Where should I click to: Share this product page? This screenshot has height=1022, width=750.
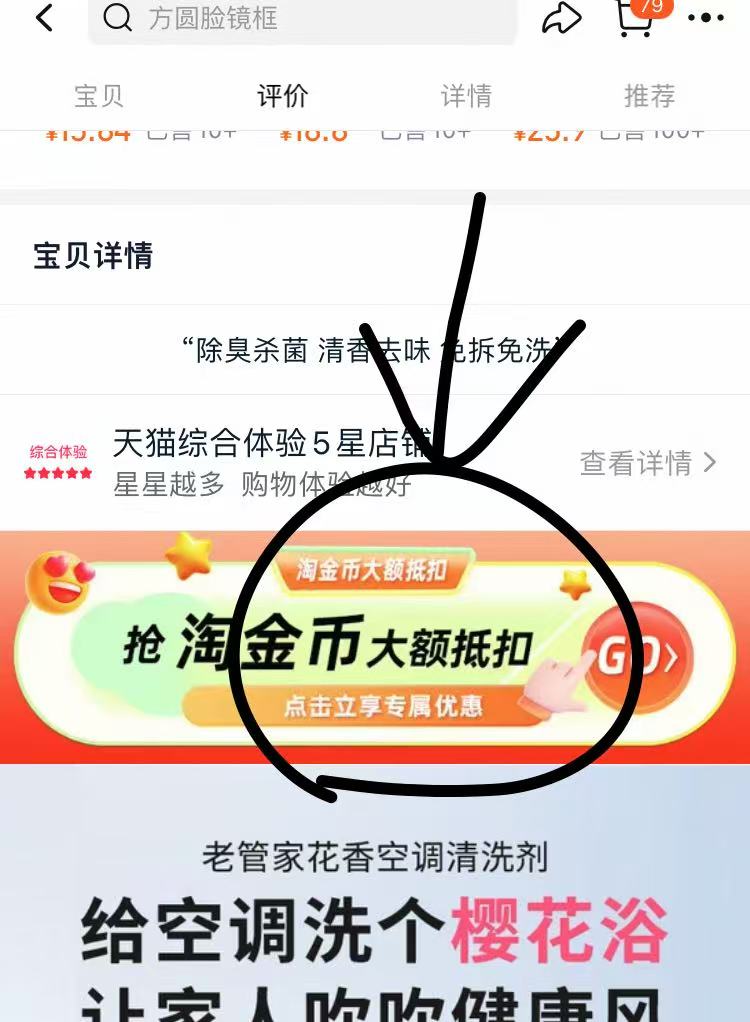(x=561, y=18)
